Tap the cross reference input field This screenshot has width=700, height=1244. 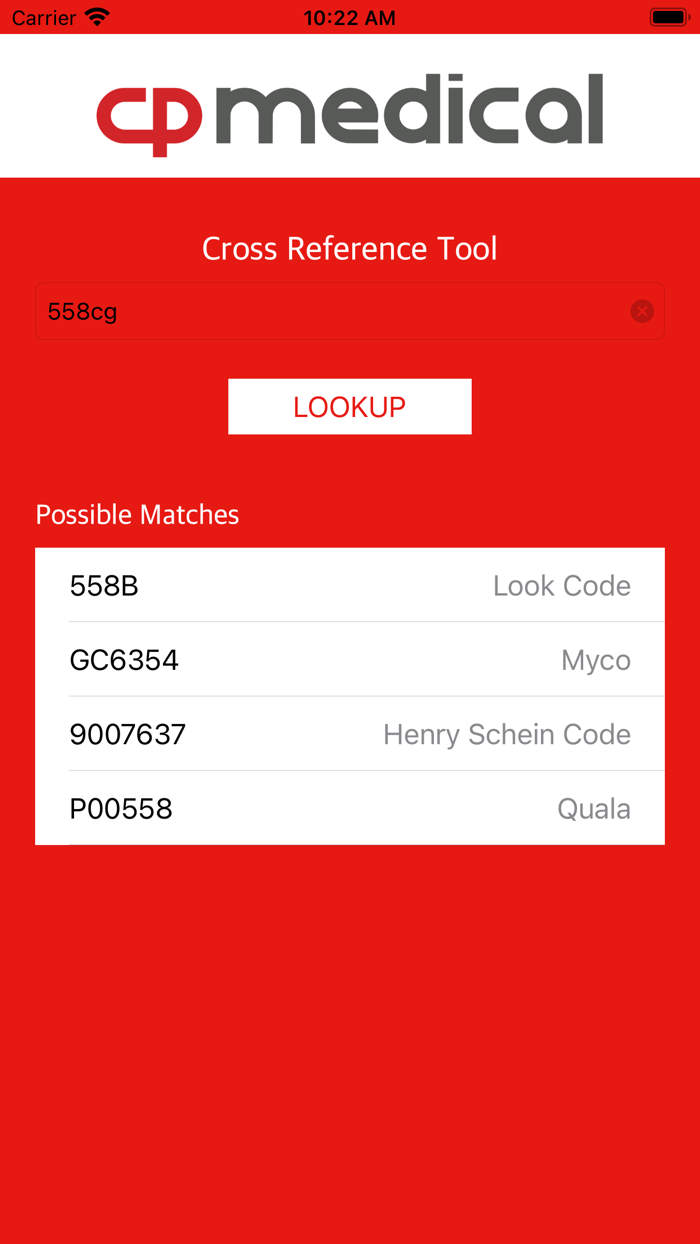coord(350,311)
